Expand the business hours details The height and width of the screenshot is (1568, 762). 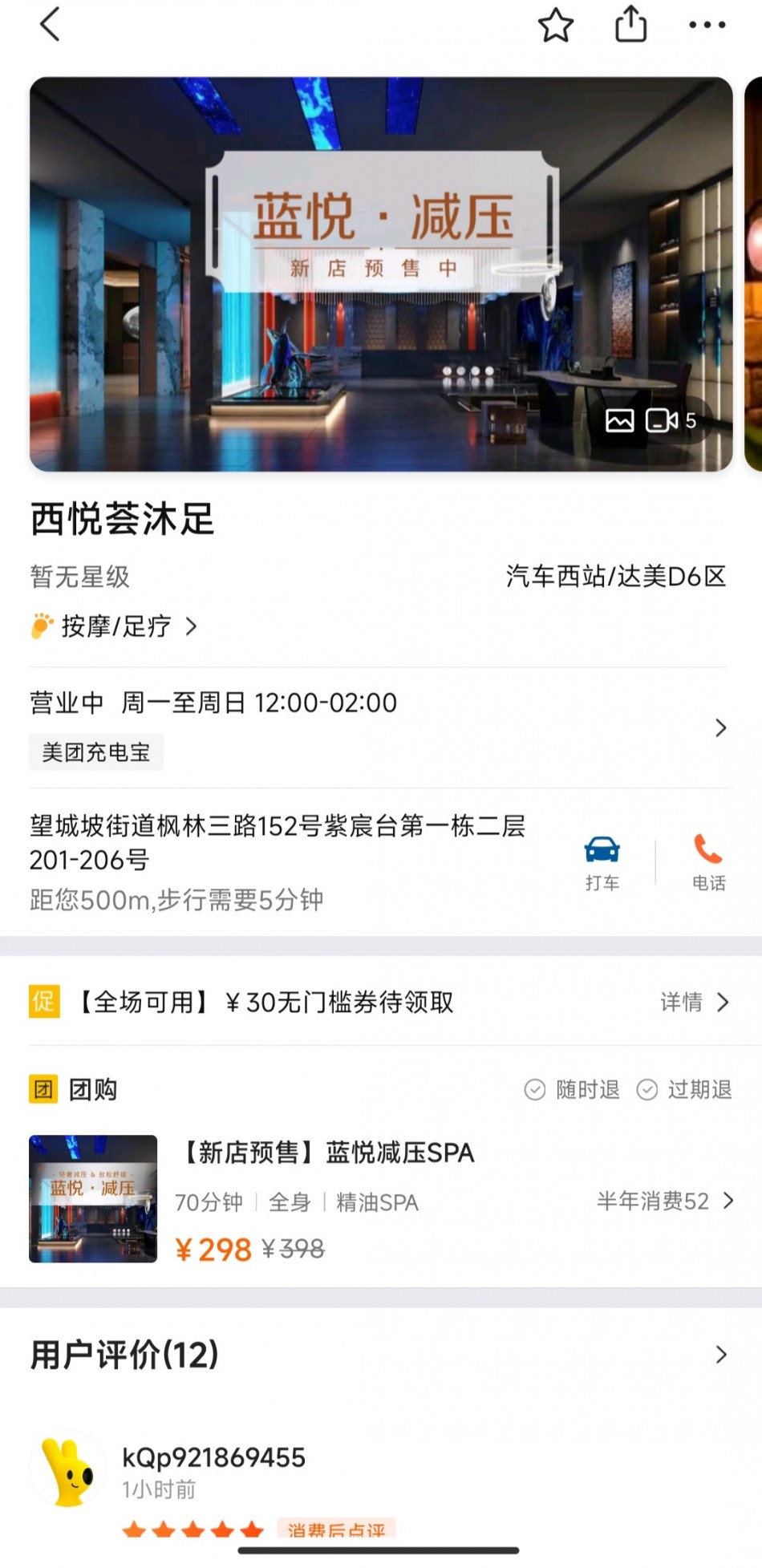point(720,727)
